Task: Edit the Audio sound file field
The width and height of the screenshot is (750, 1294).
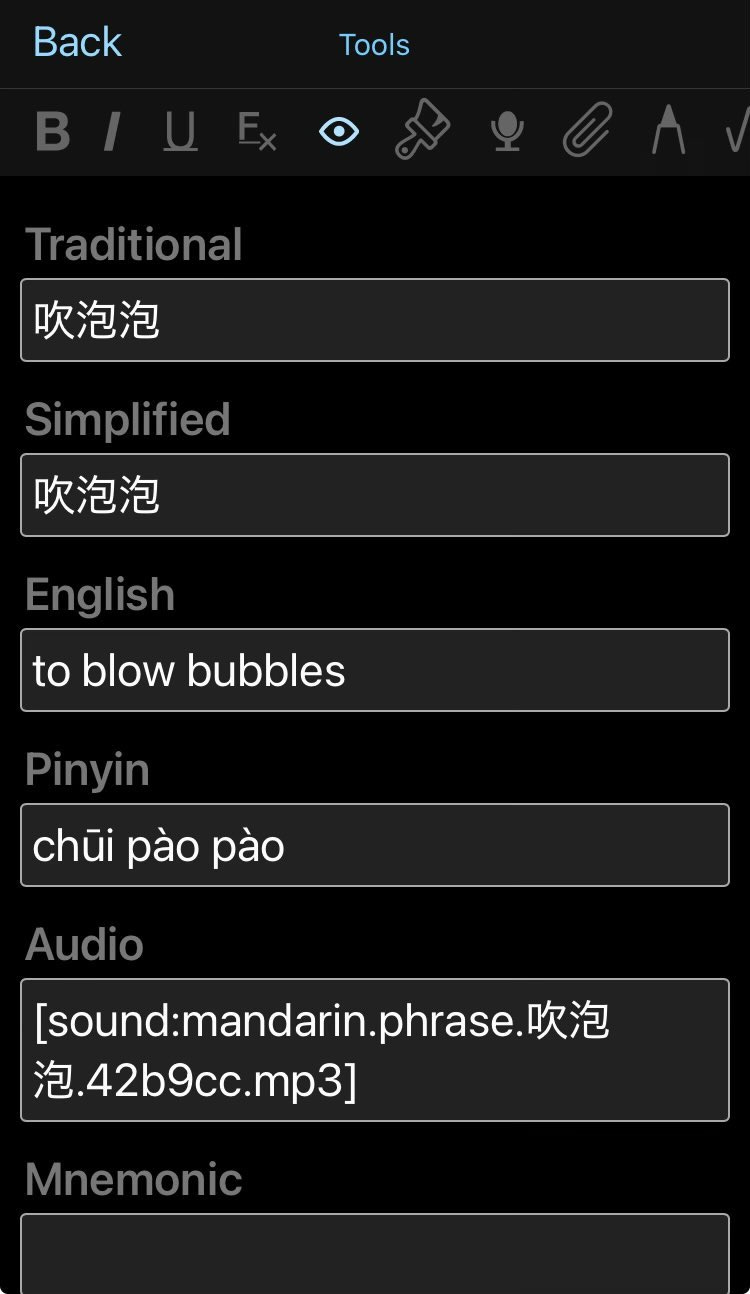Action: (x=375, y=1050)
